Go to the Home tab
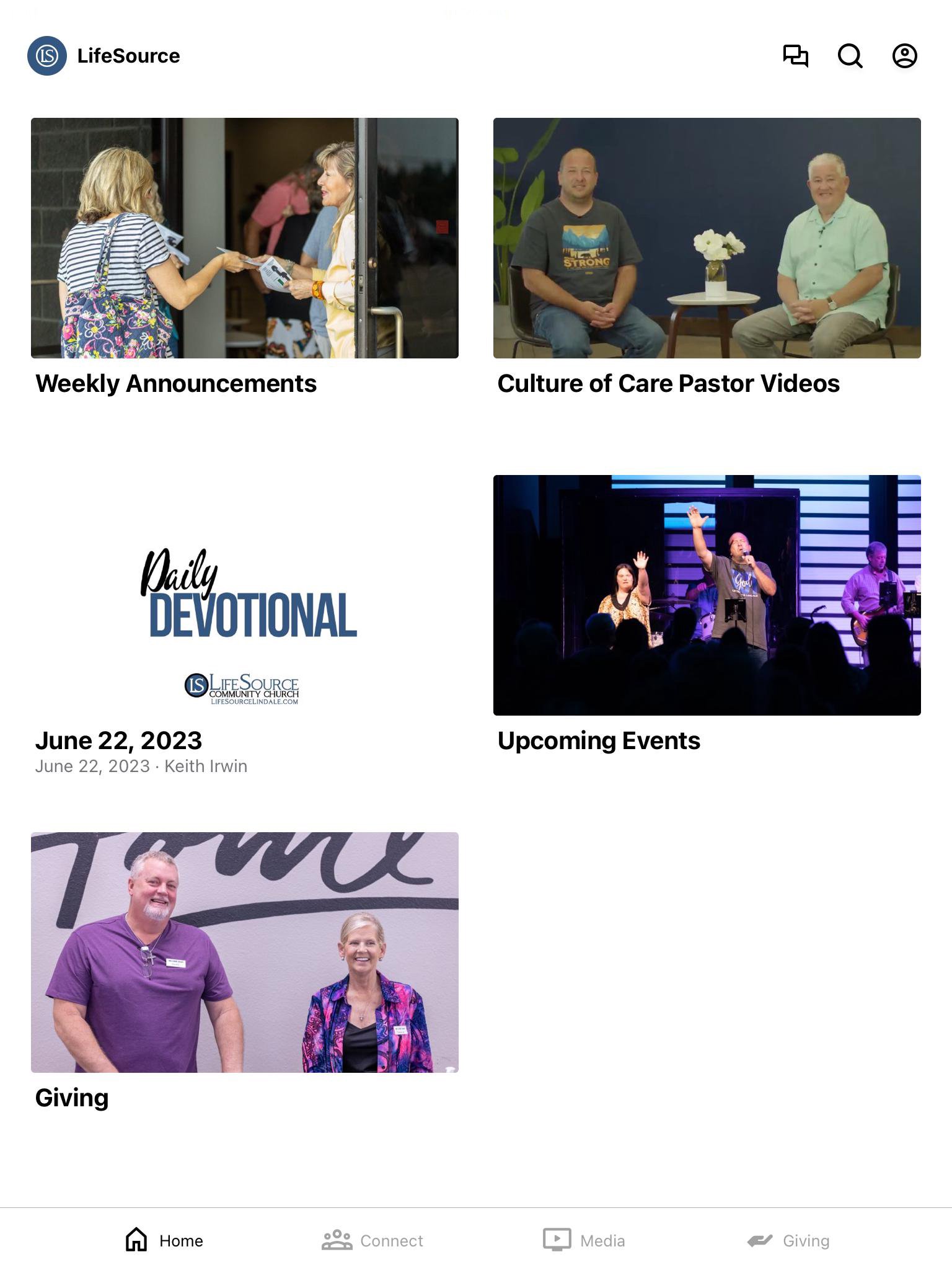Viewport: 952px width, 1270px height. coord(164,1240)
